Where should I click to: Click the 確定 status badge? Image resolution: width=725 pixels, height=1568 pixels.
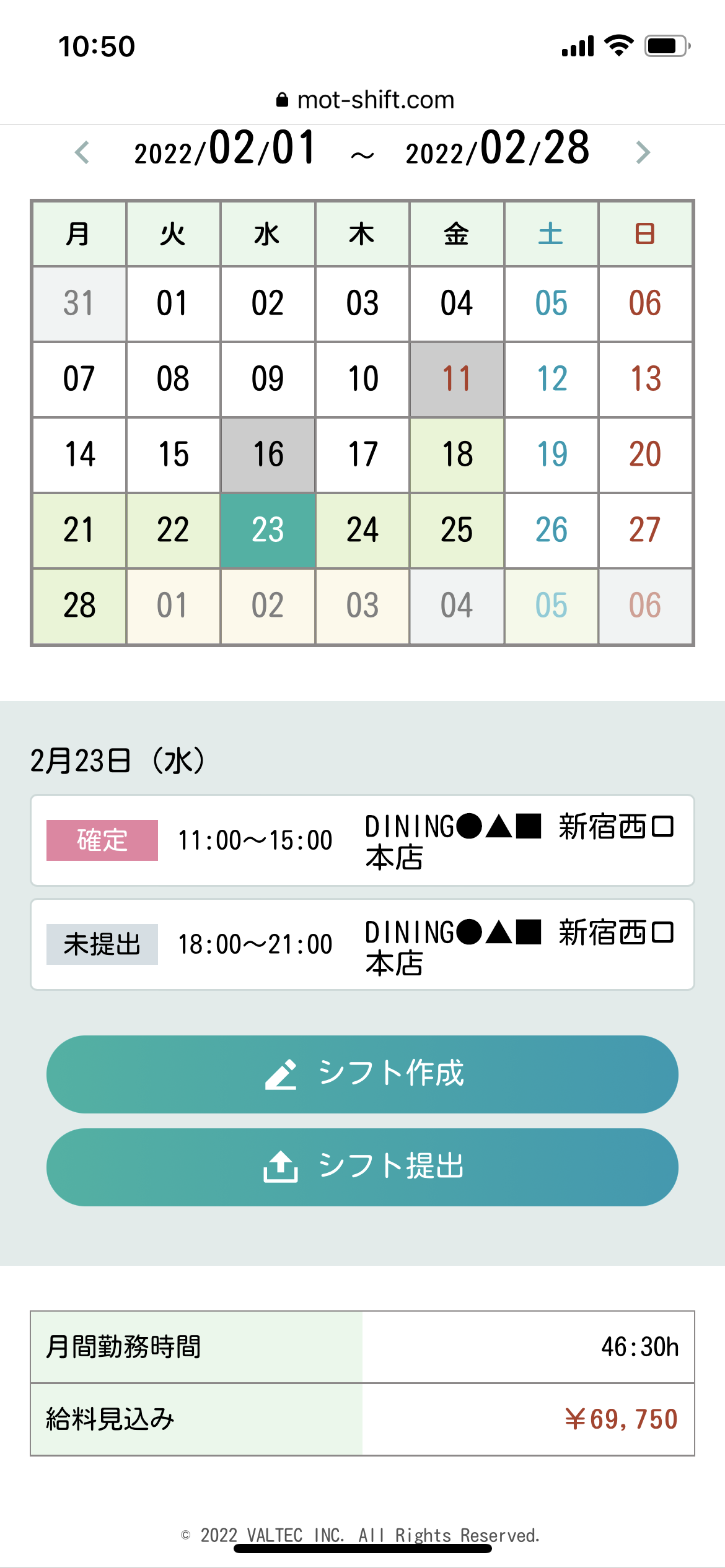102,840
